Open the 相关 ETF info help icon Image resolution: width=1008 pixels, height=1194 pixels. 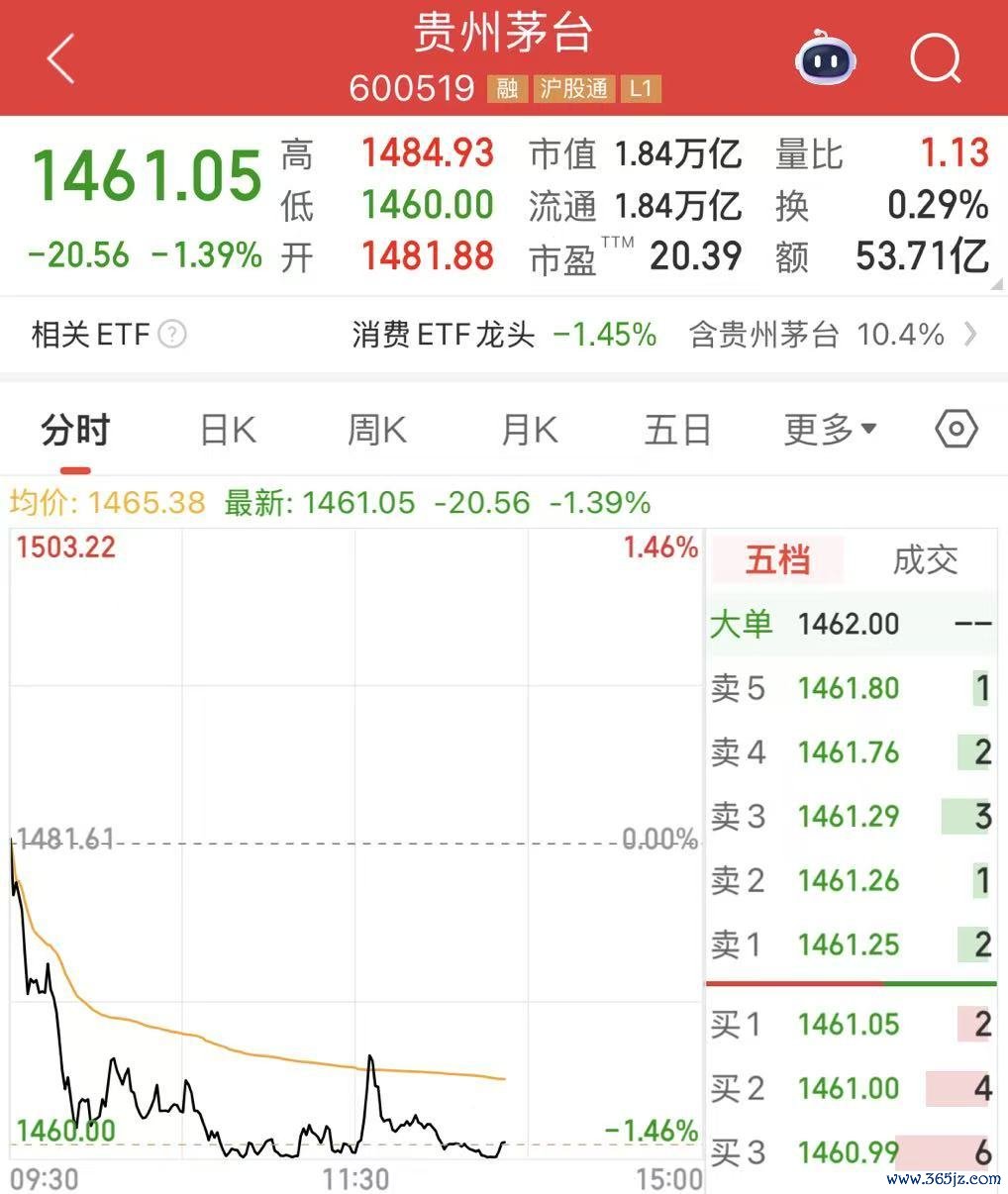[172, 335]
